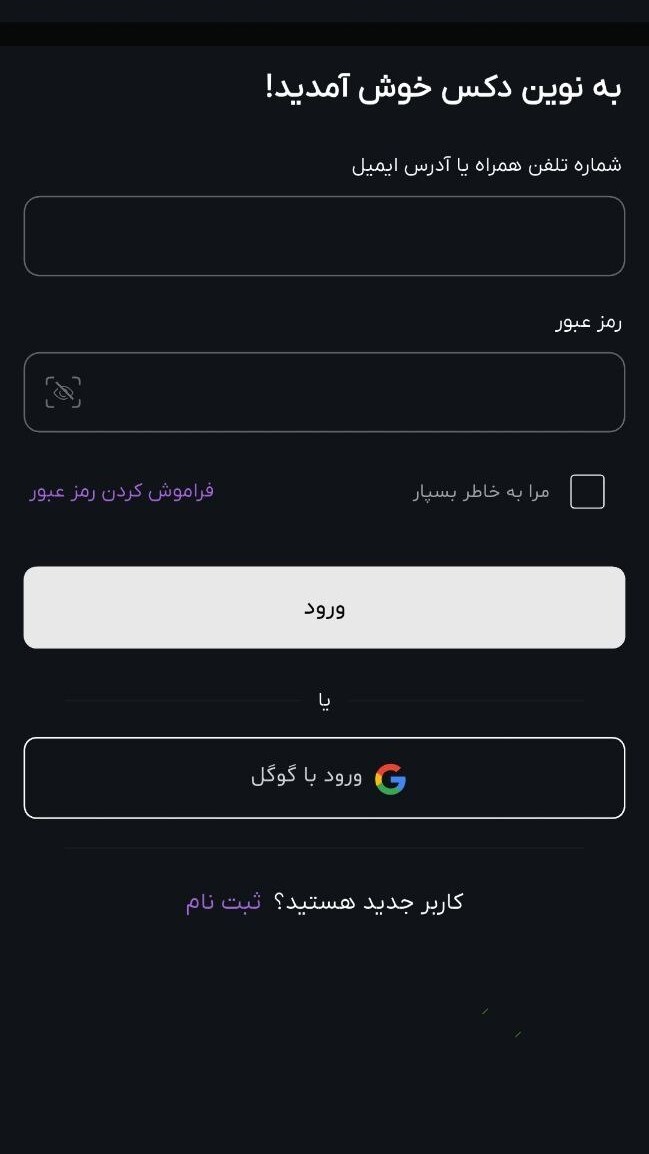The image size is (649, 1154).
Task: Focus the password (رمز عبور) field
Action: [x=350, y=392]
